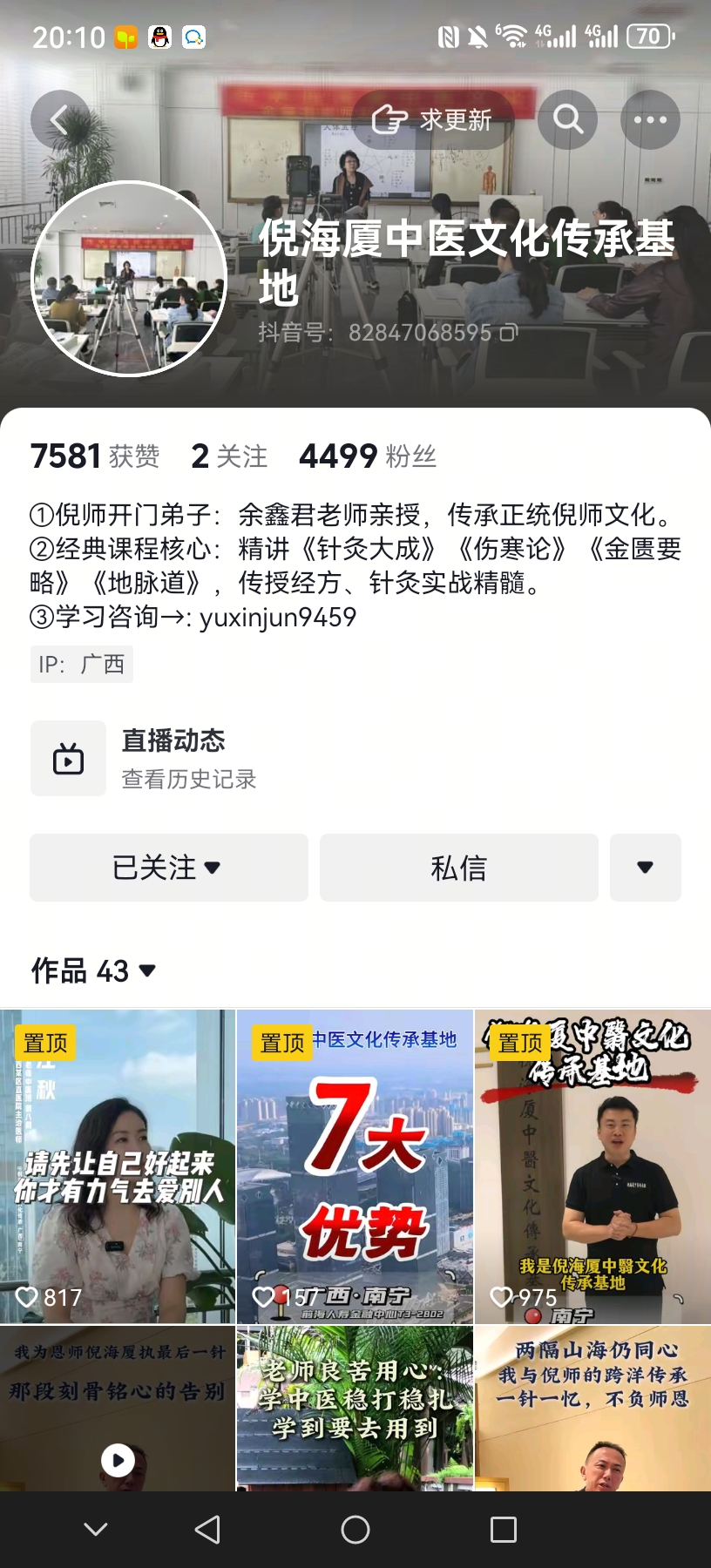Open pinned 7大优势 video
This screenshot has width=711, height=1568.
[x=355, y=1167]
